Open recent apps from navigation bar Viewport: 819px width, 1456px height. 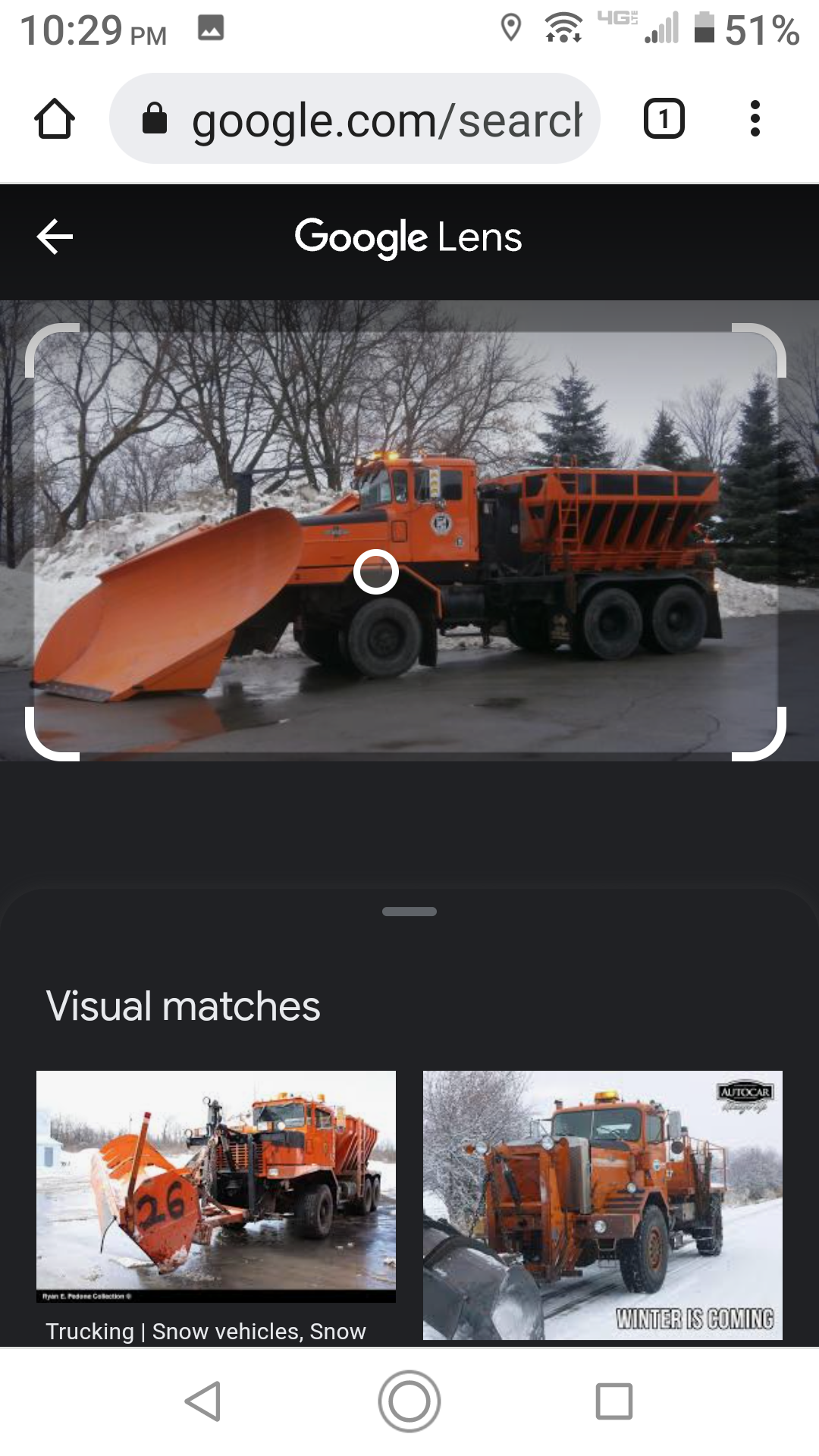614,1401
